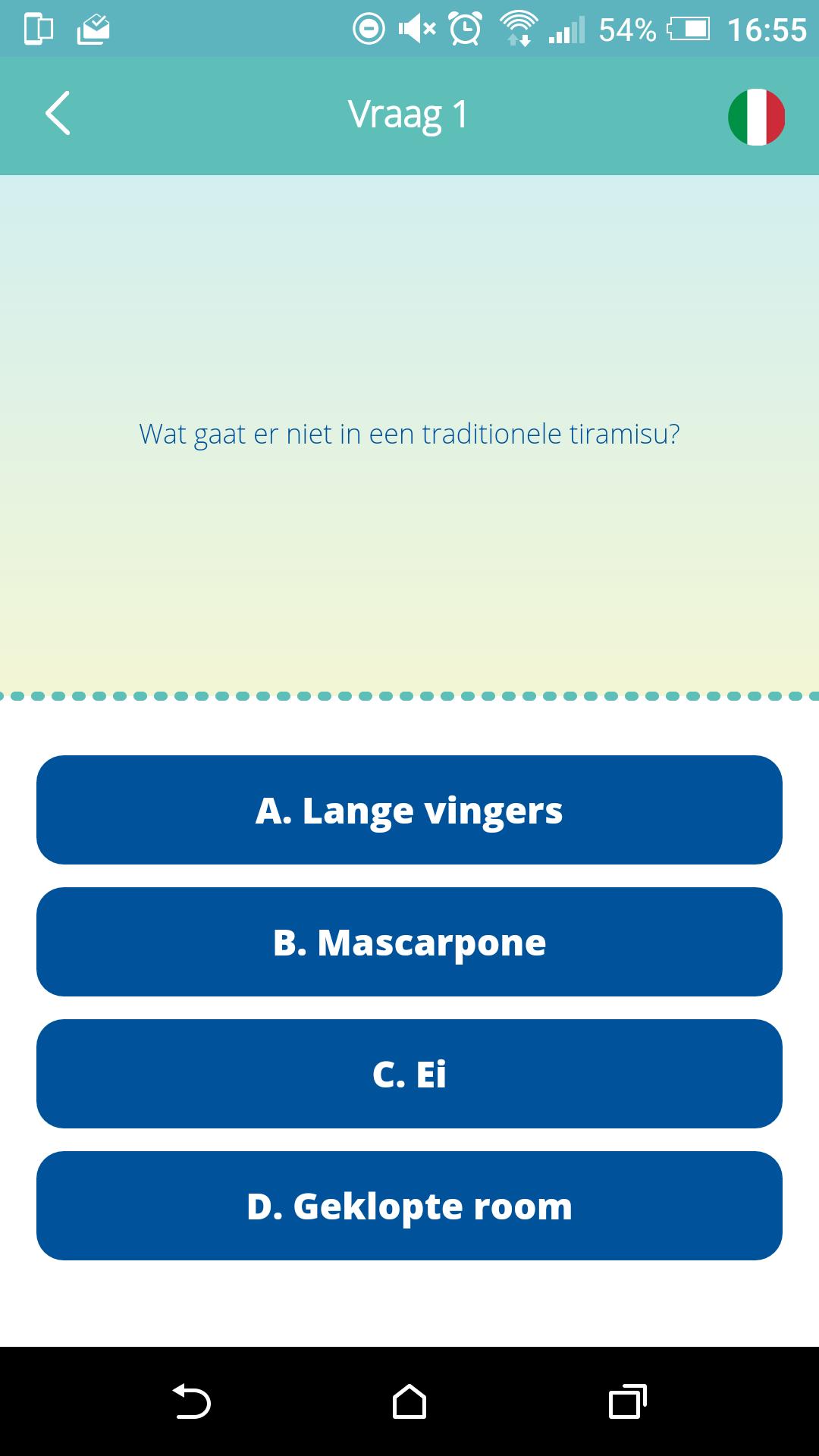Tap the back arrow to exit question
The width and height of the screenshot is (819, 1456).
pos(57,114)
